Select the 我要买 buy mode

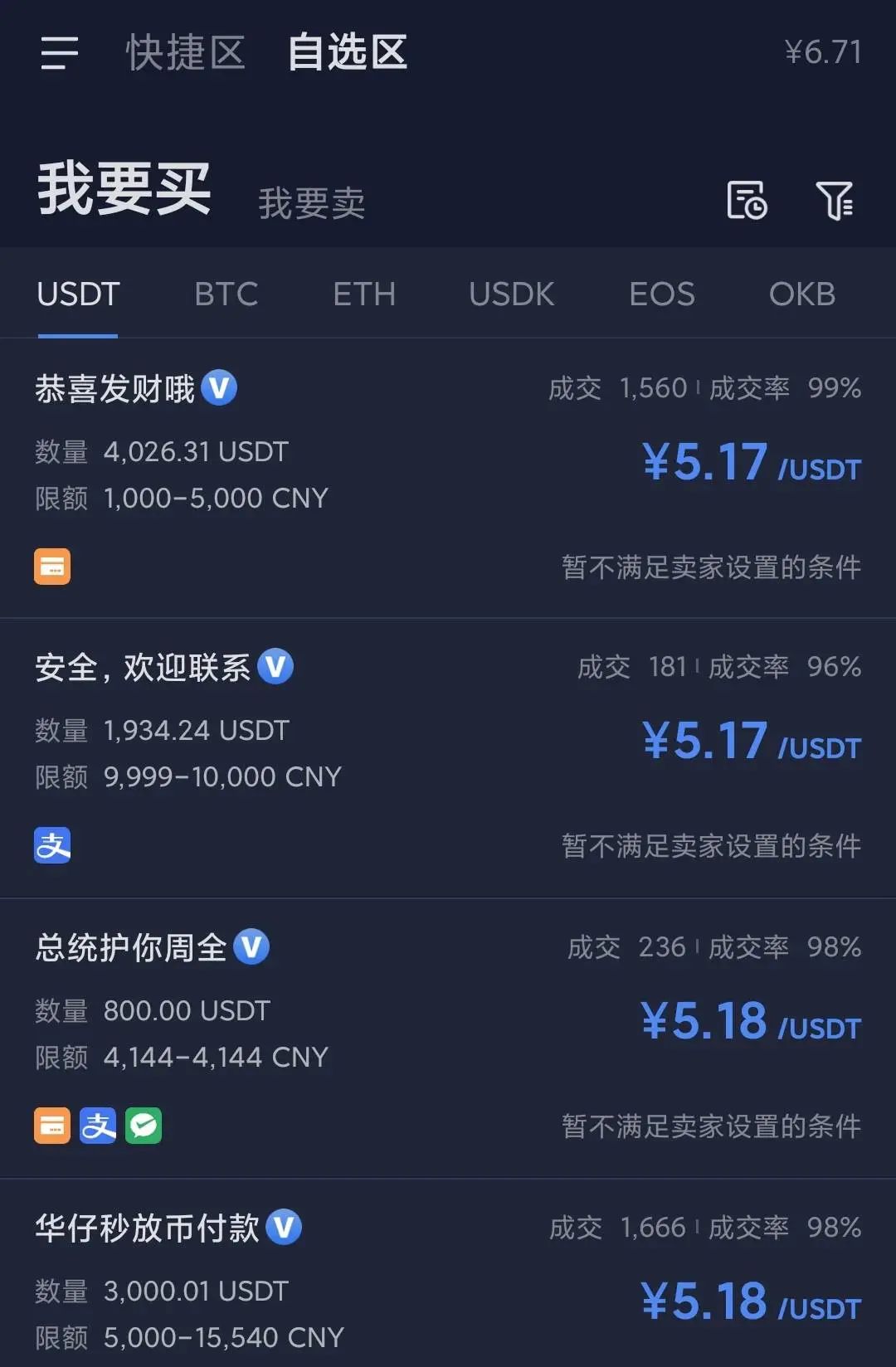pos(124,189)
